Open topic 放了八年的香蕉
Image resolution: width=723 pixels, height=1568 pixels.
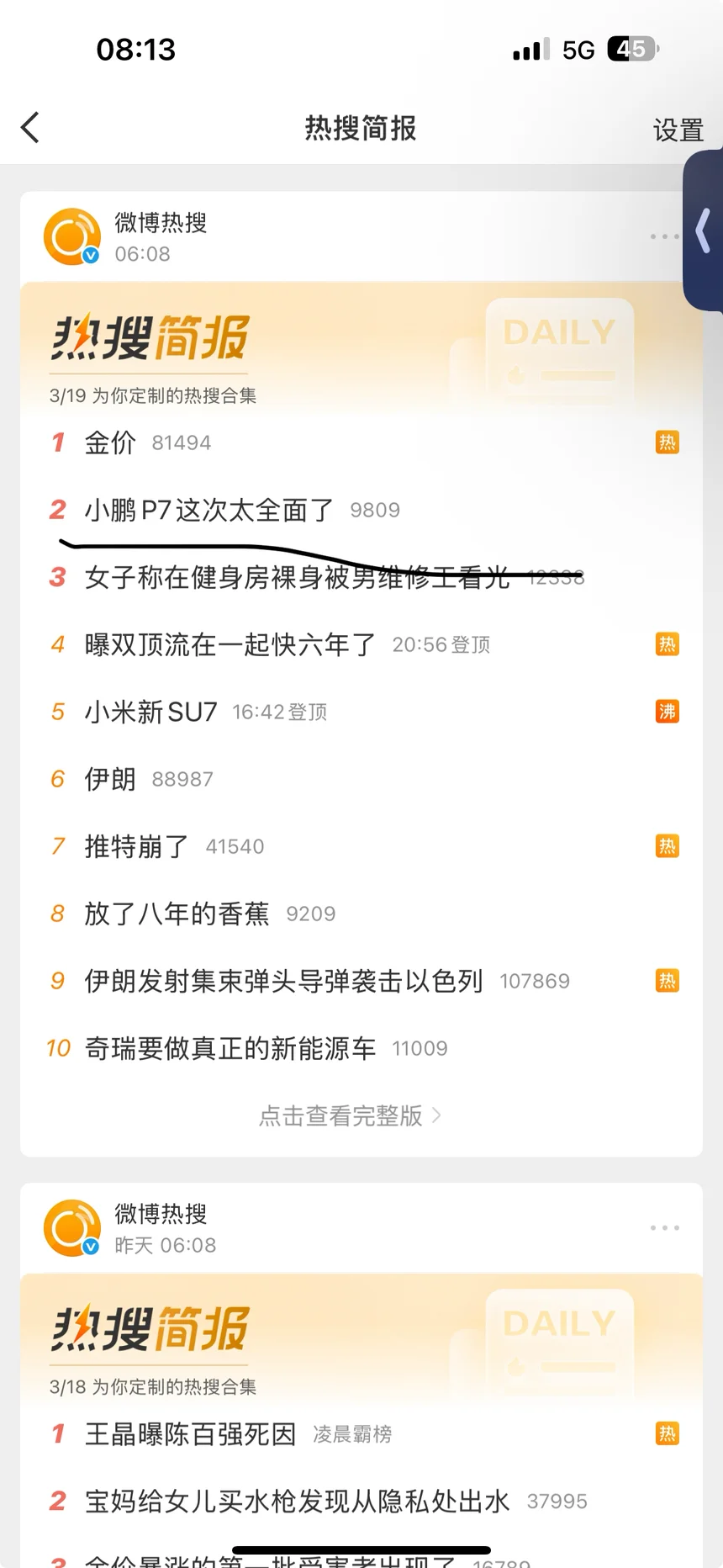point(177,914)
